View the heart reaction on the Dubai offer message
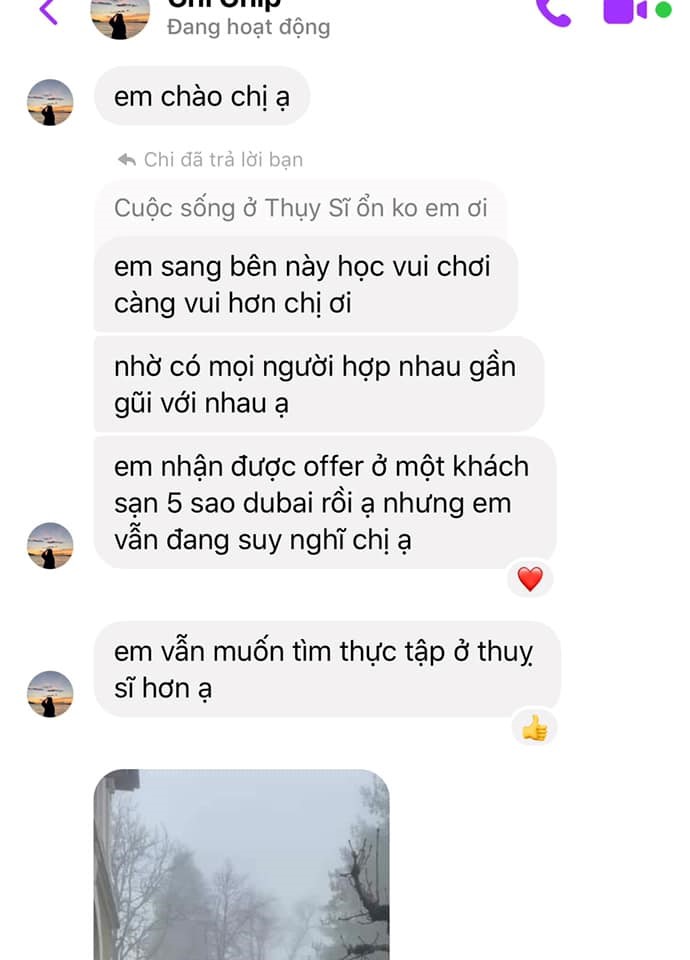Viewport: 690px width, 960px height. click(530, 579)
